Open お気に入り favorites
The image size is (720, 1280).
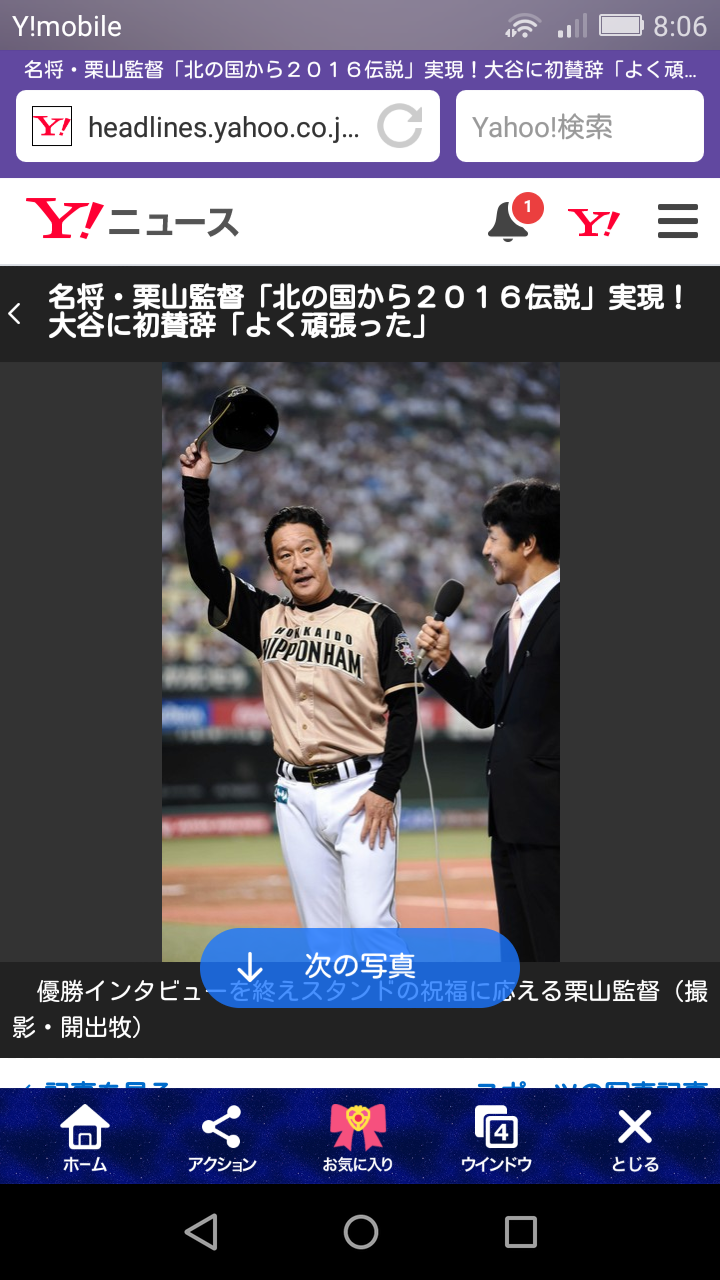358,1137
